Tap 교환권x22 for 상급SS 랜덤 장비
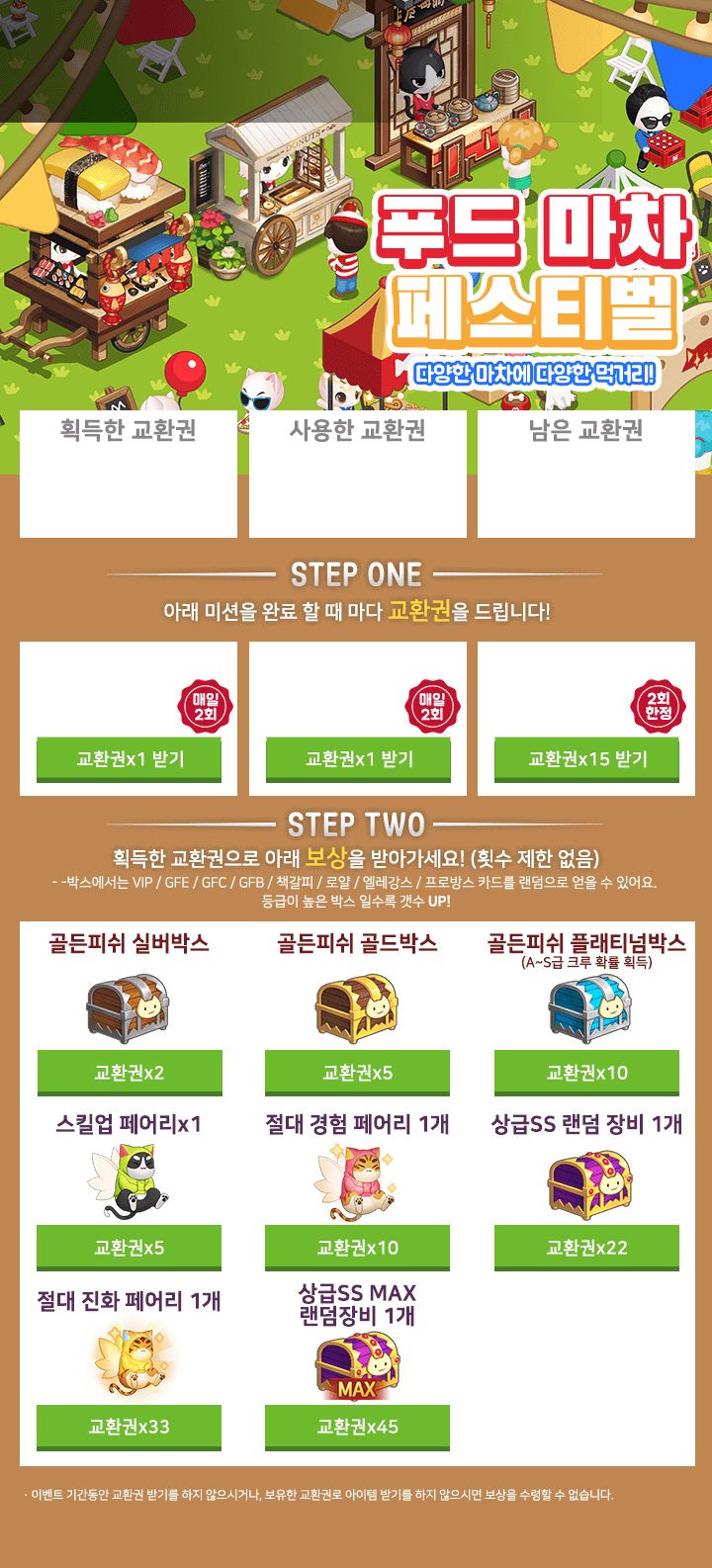The height and width of the screenshot is (1568, 712). (x=586, y=1248)
